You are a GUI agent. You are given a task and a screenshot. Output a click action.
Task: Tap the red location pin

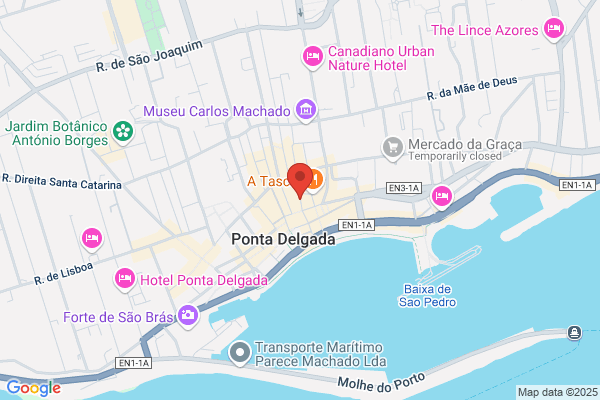[x=300, y=179]
